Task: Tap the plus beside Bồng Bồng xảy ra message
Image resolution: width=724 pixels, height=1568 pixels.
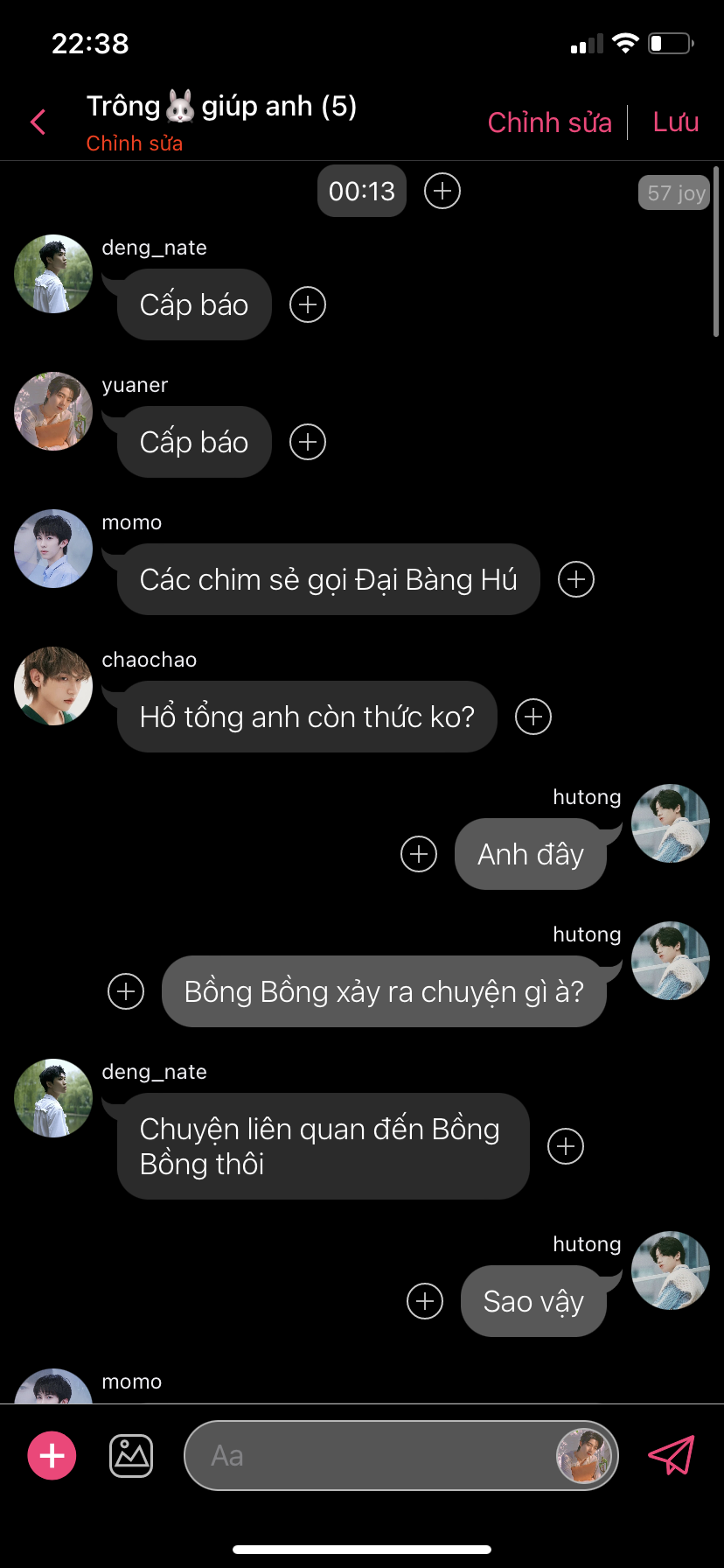Action: pos(126,991)
